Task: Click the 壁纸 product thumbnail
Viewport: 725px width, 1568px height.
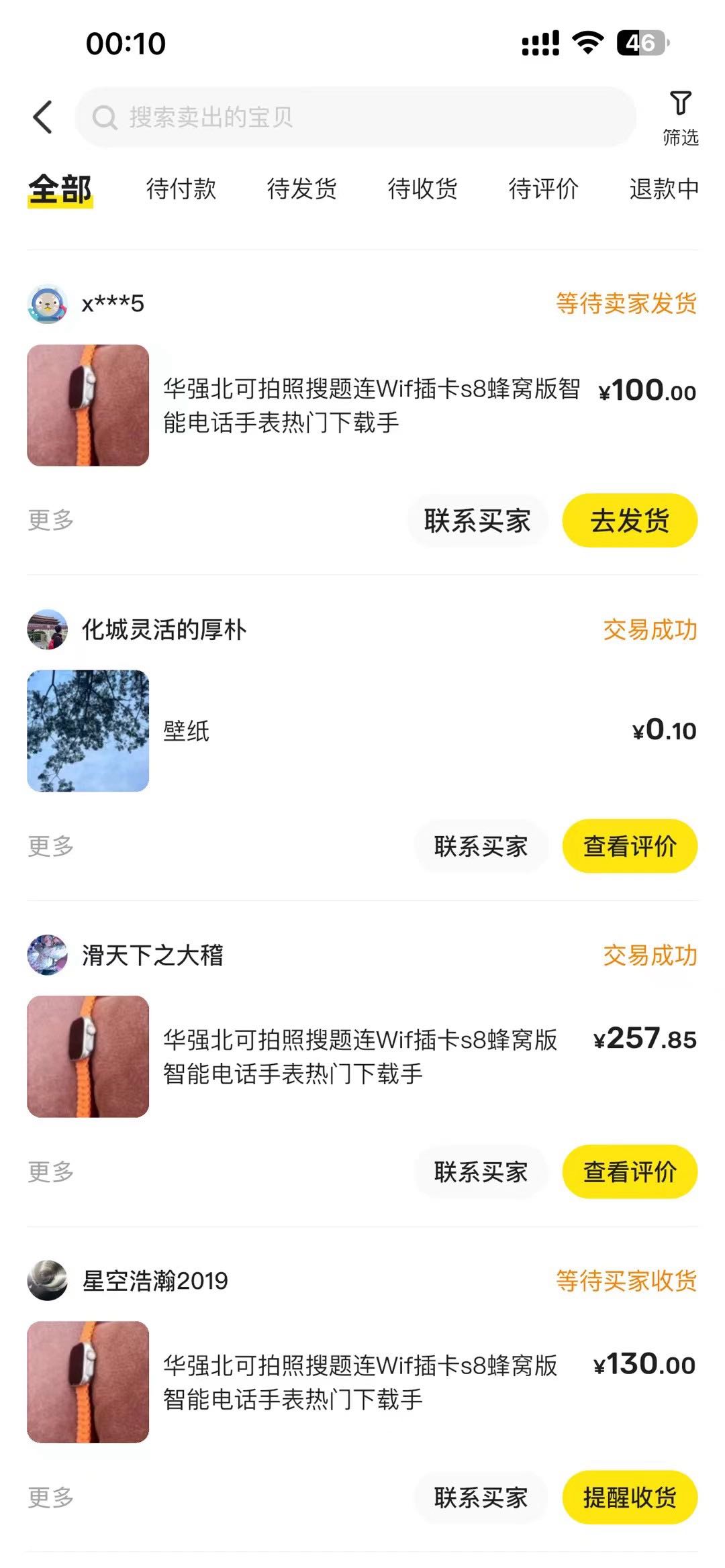Action: tap(87, 731)
